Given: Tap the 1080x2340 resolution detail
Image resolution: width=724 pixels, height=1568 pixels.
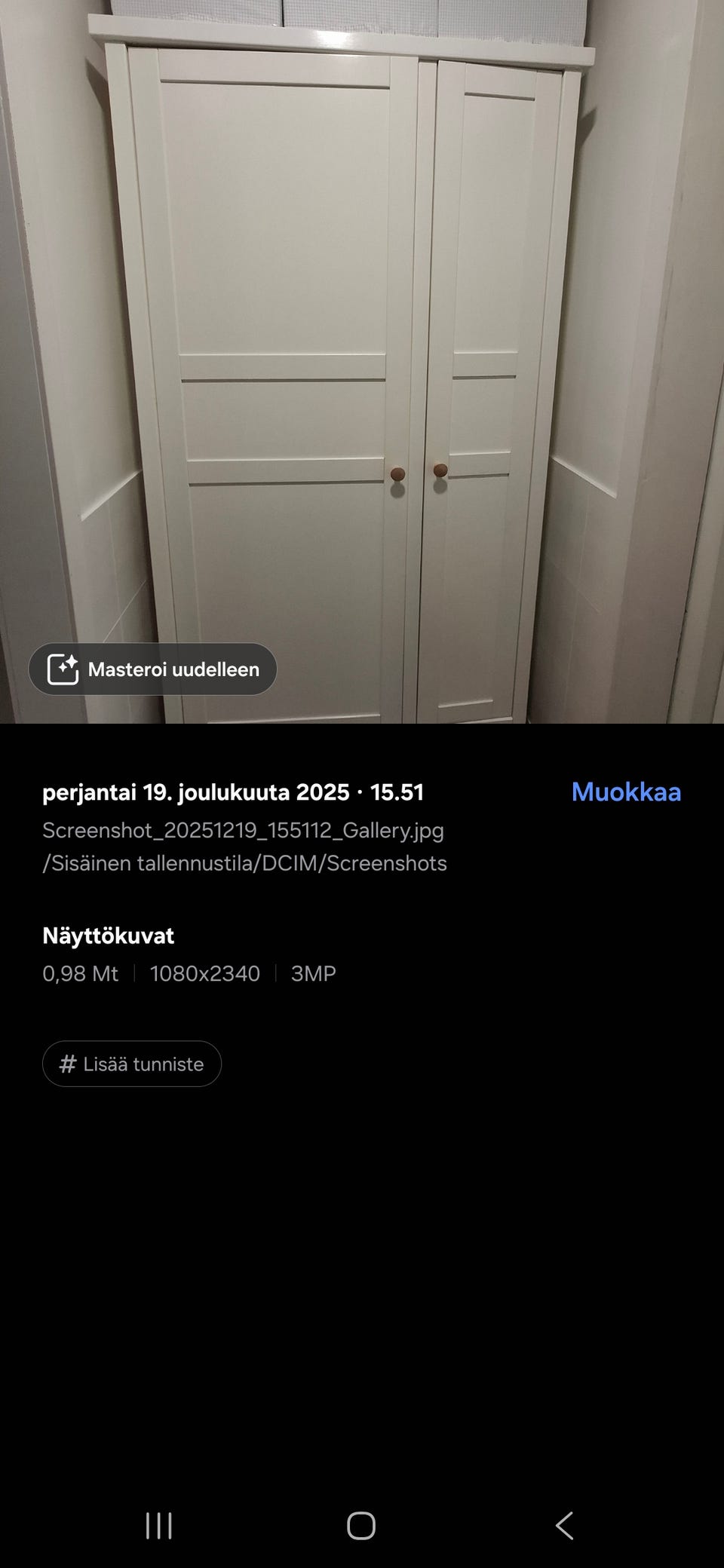Looking at the screenshot, I should point(204,974).
